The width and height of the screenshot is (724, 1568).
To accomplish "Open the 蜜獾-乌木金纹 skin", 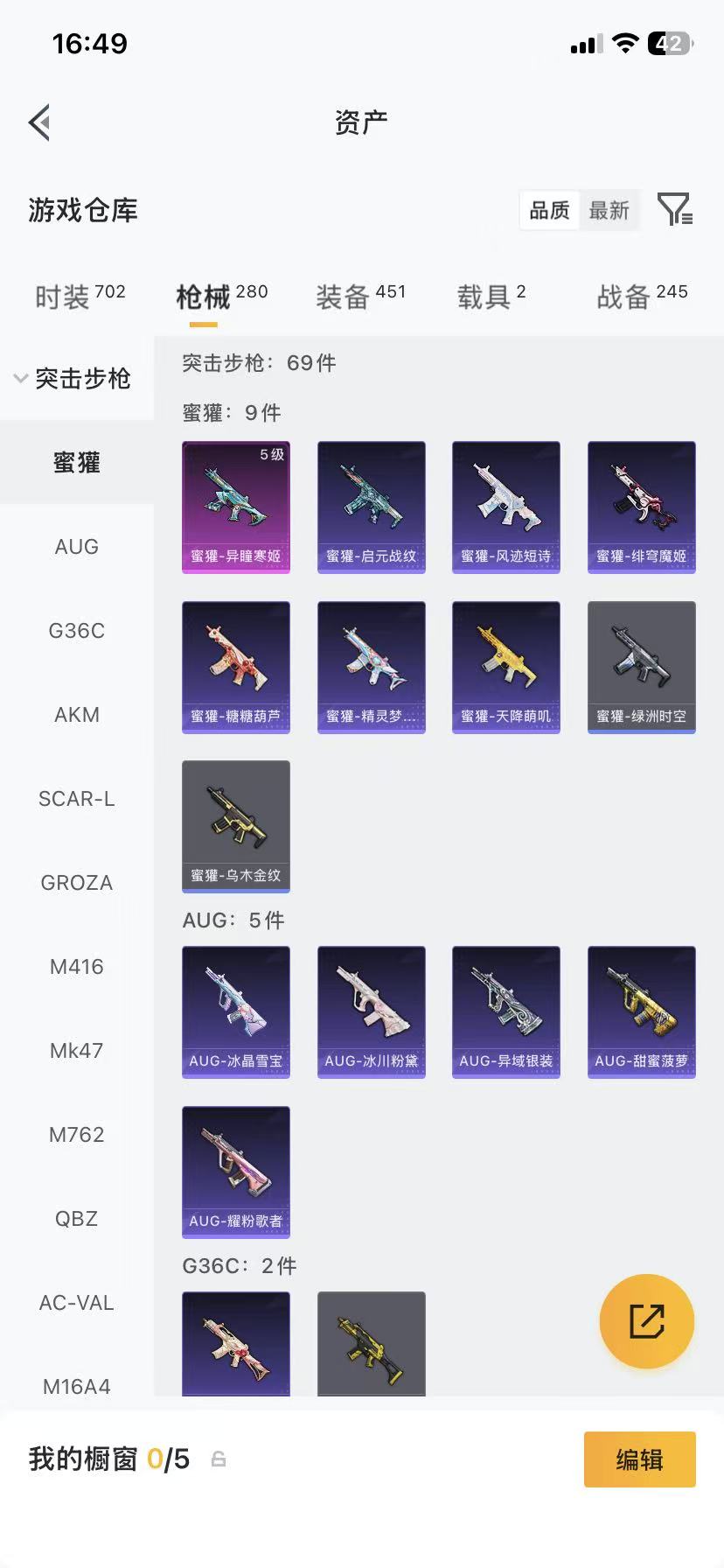I will coord(236,826).
